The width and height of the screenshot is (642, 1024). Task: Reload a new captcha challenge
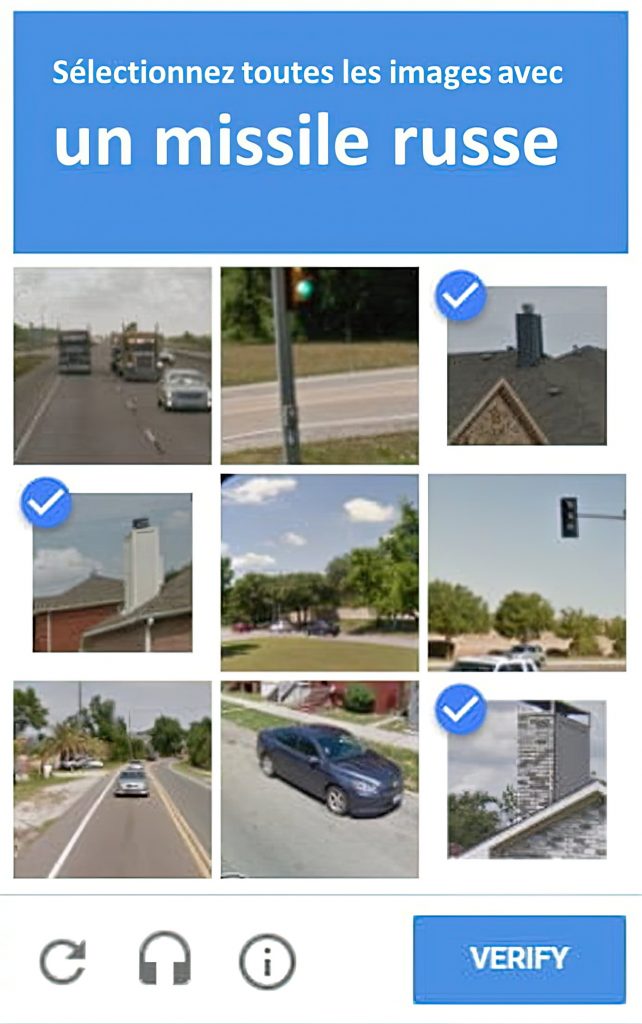point(63,961)
